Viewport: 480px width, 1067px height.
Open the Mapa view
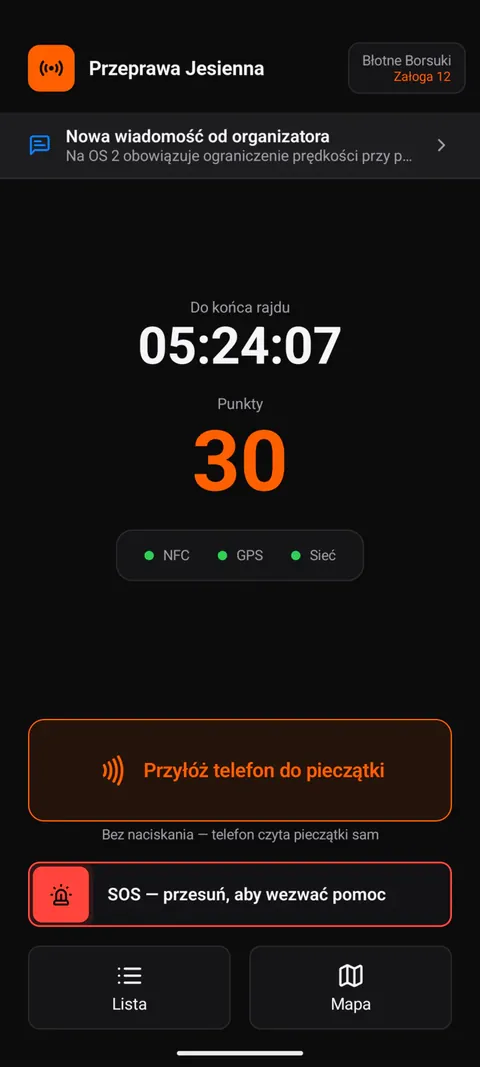(x=351, y=987)
